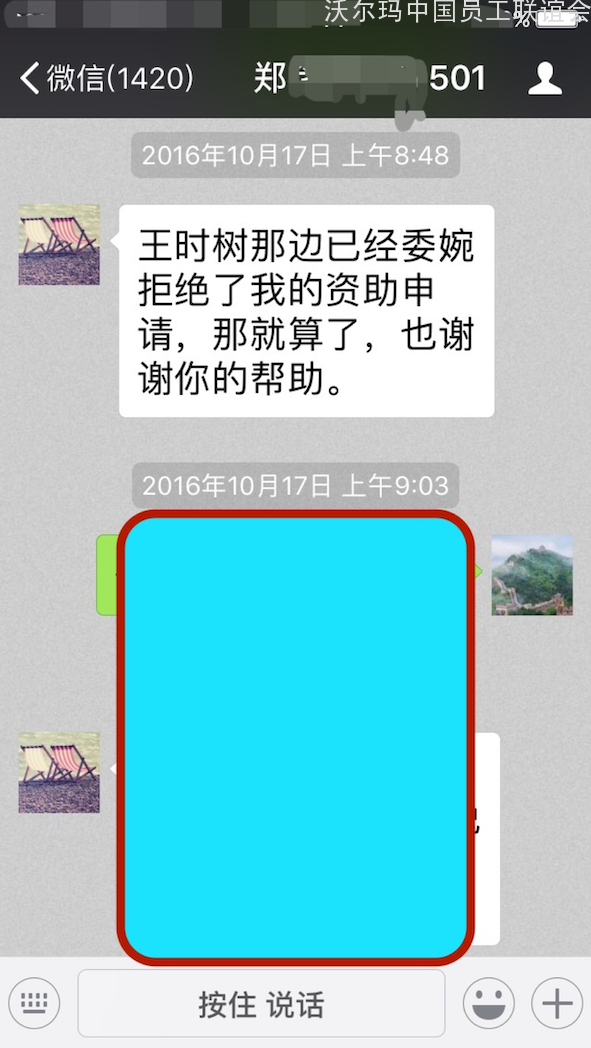Image resolution: width=591 pixels, height=1048 pixels.
Task: Open the beach chairs avatar beside 王时树 message
Action: pos(59,245)
